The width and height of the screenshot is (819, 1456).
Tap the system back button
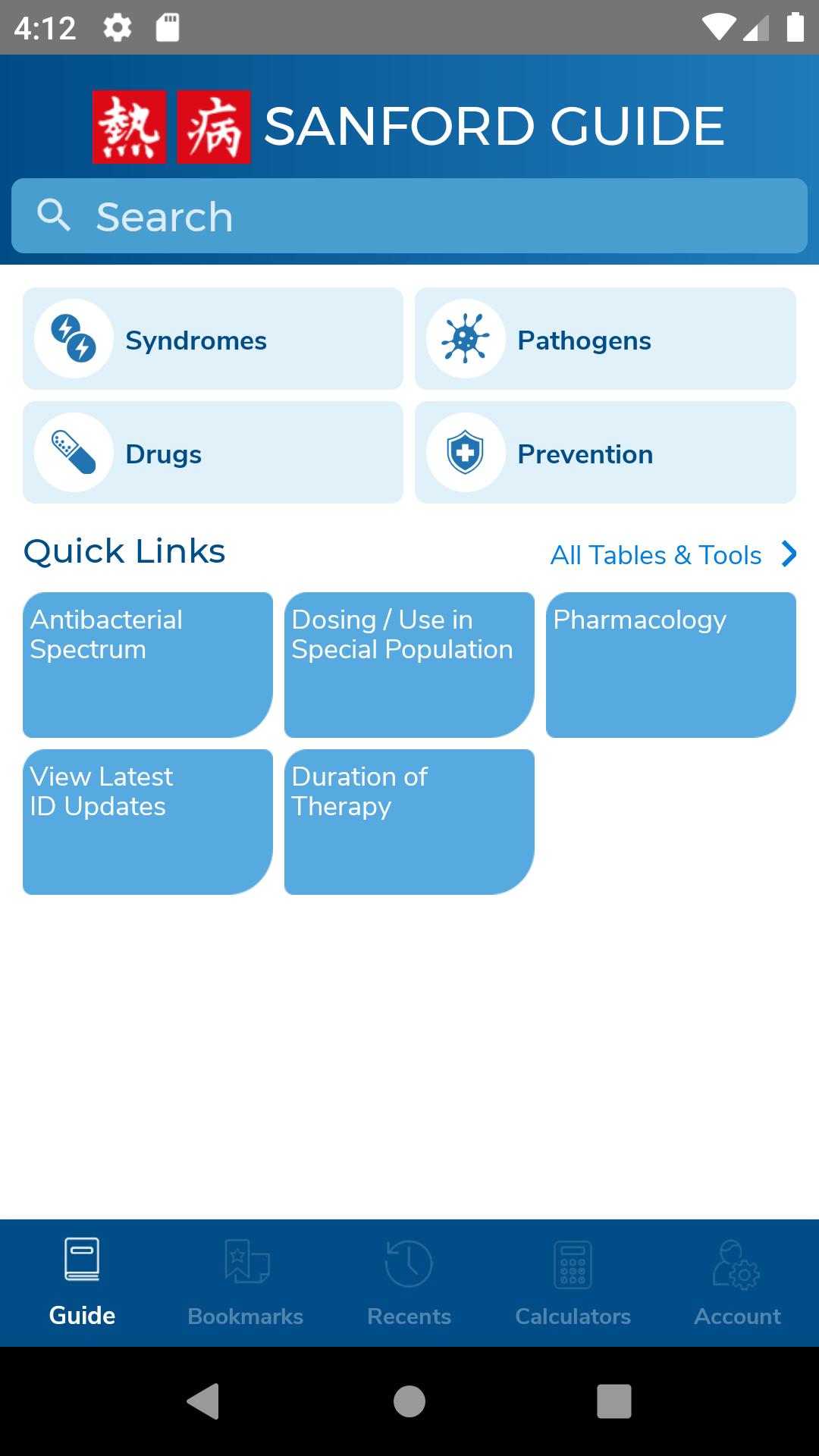click(203, 1401)
